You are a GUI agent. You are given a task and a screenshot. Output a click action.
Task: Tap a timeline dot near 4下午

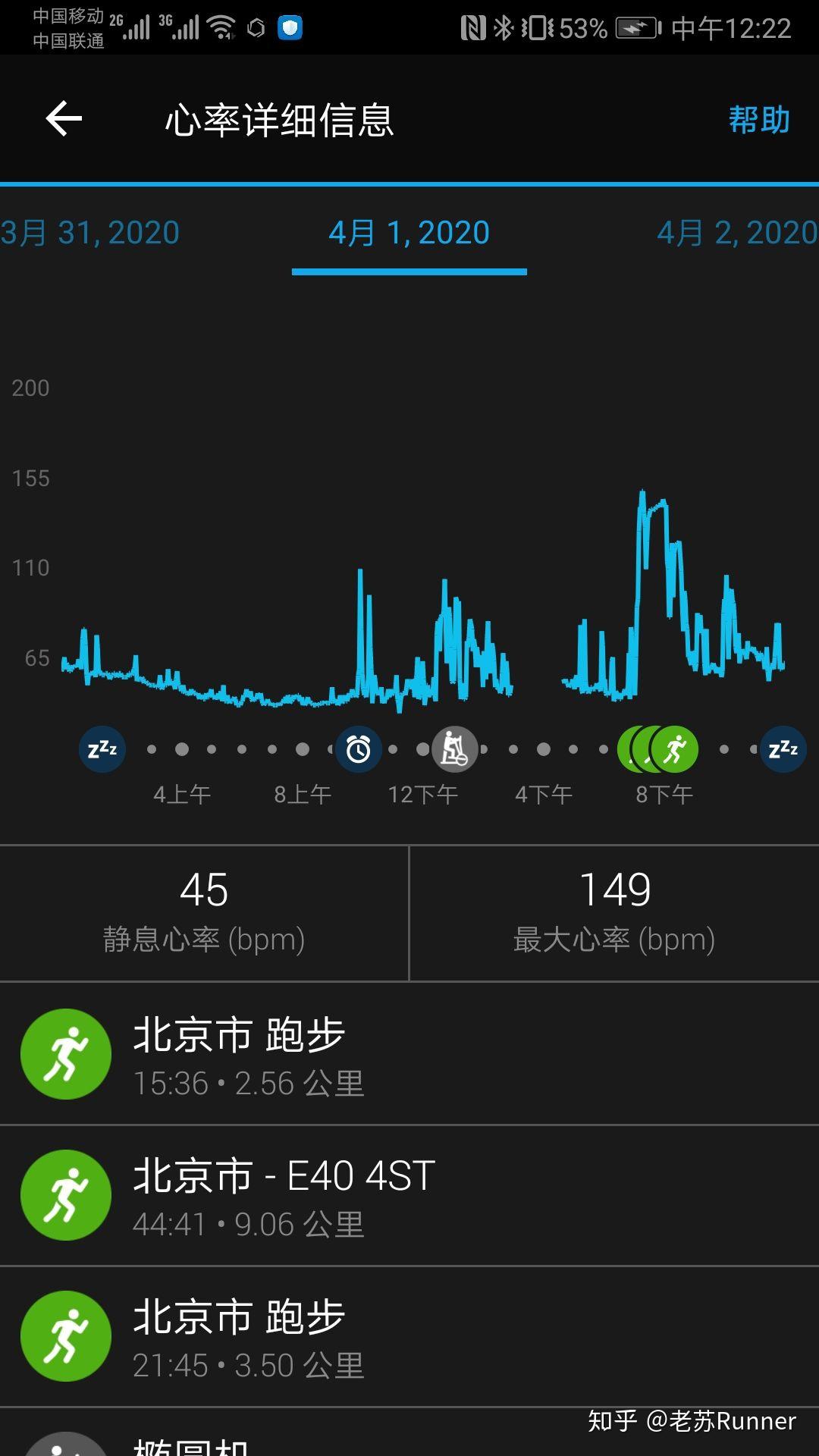click(543, 749)
